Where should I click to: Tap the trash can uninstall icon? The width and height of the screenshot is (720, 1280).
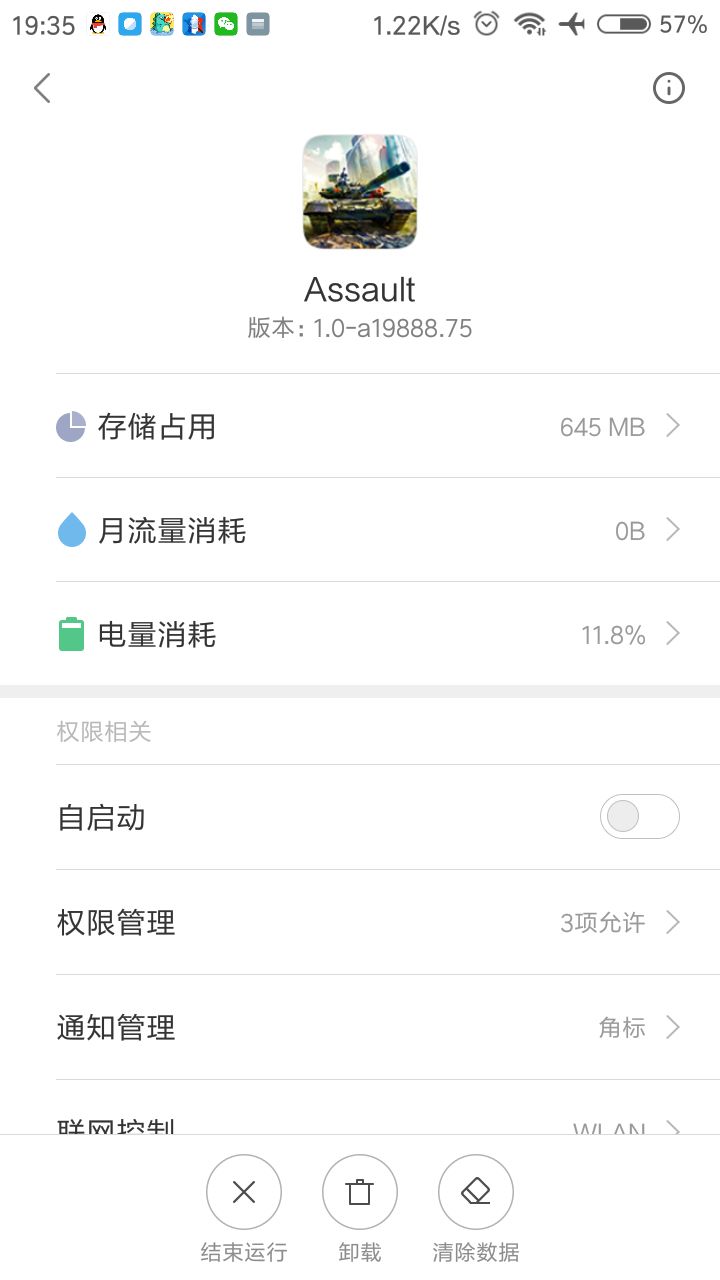359,1192
